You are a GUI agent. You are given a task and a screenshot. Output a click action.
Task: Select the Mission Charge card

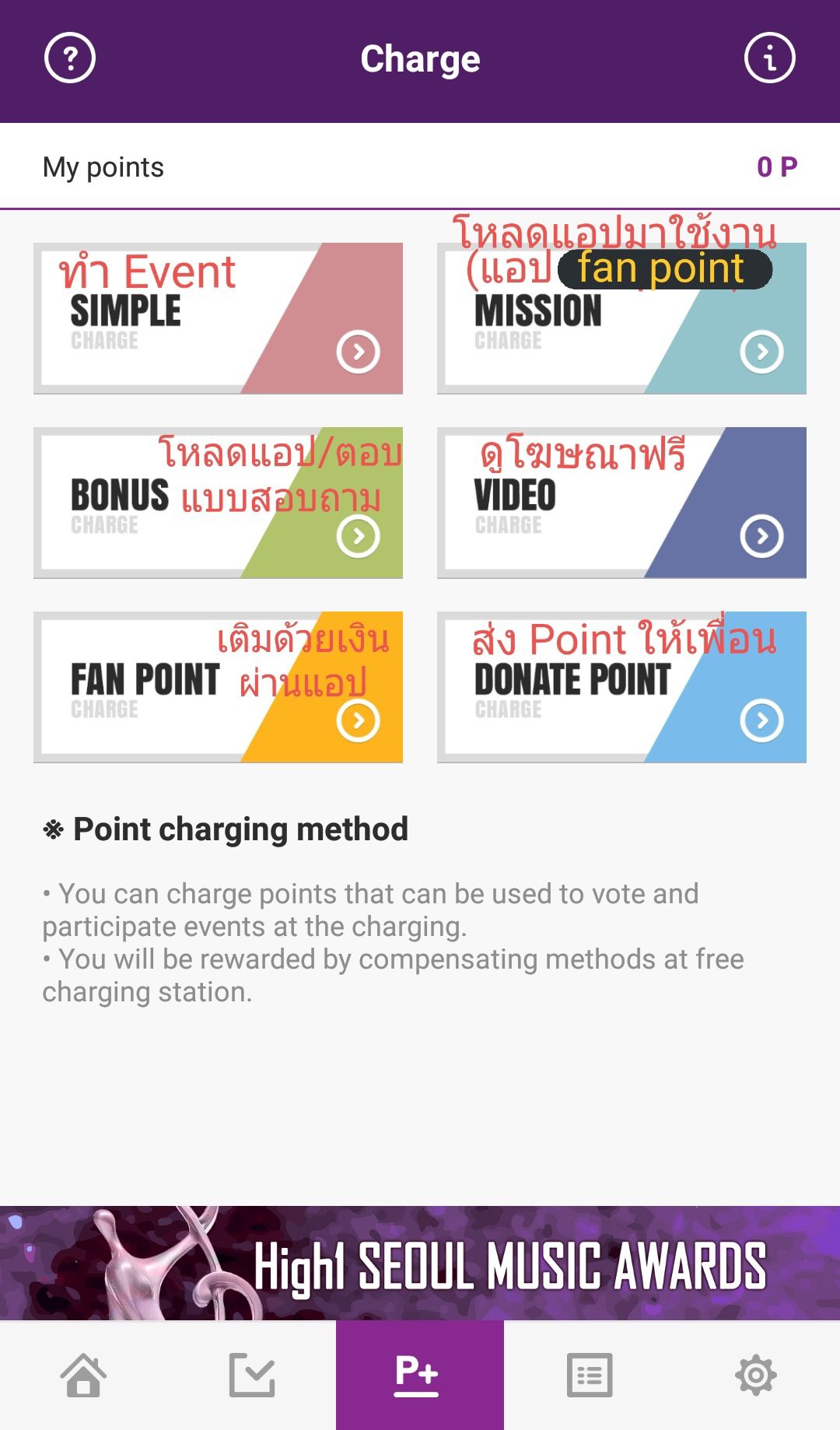coord(621,318)
